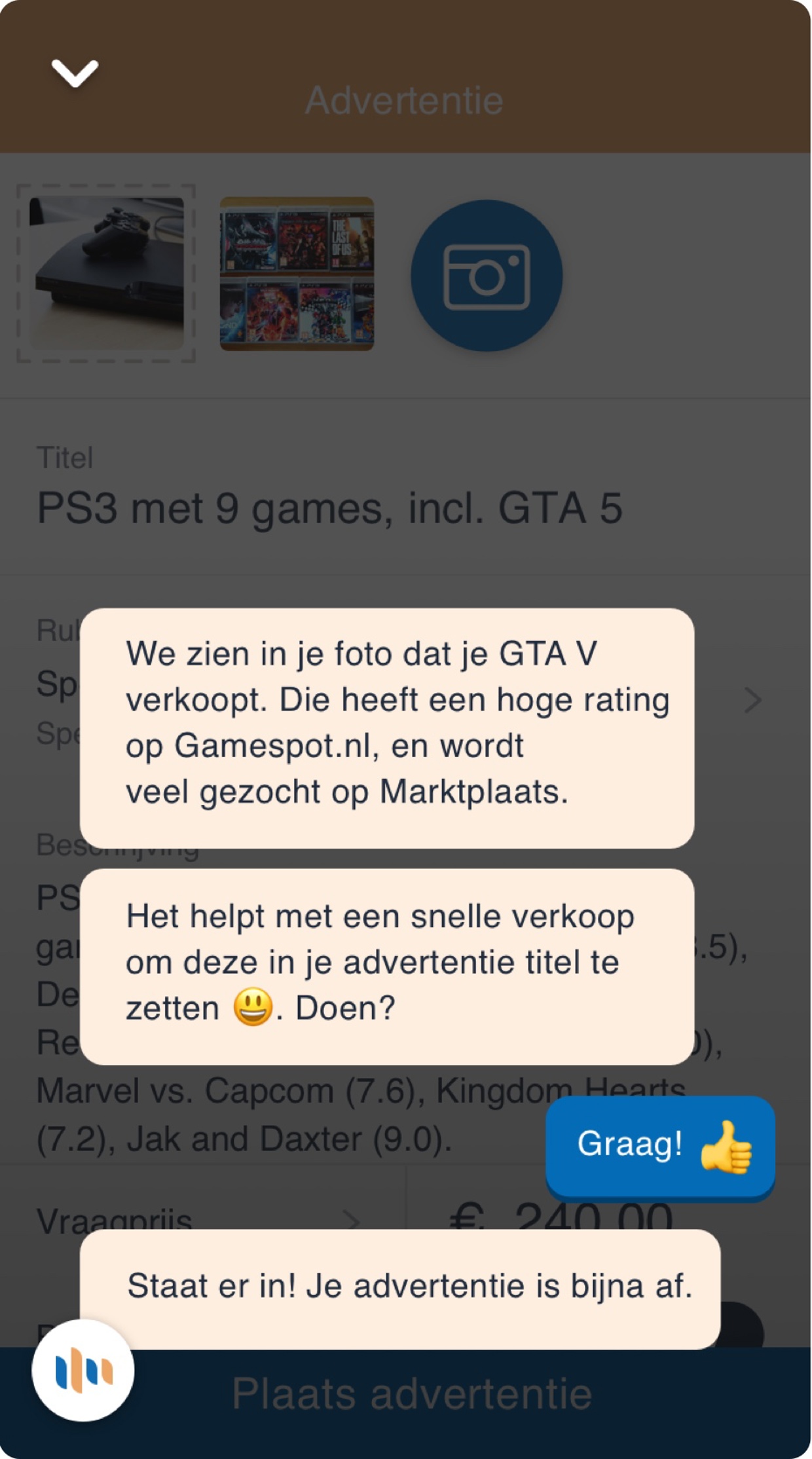Expand the Rubriek category chevron

[752, 700]
